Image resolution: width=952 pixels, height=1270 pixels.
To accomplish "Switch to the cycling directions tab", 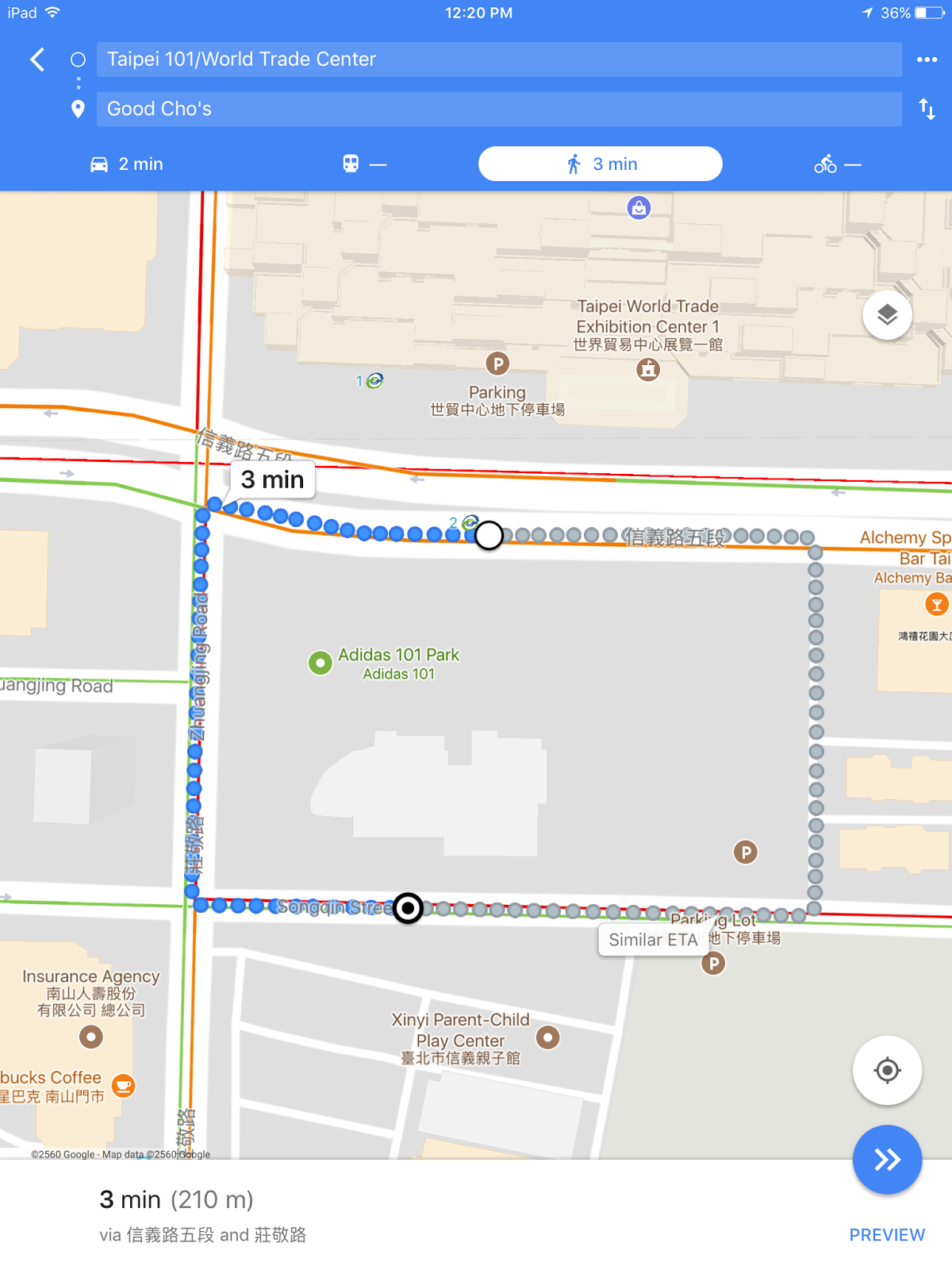I will [x=837, y=164].
